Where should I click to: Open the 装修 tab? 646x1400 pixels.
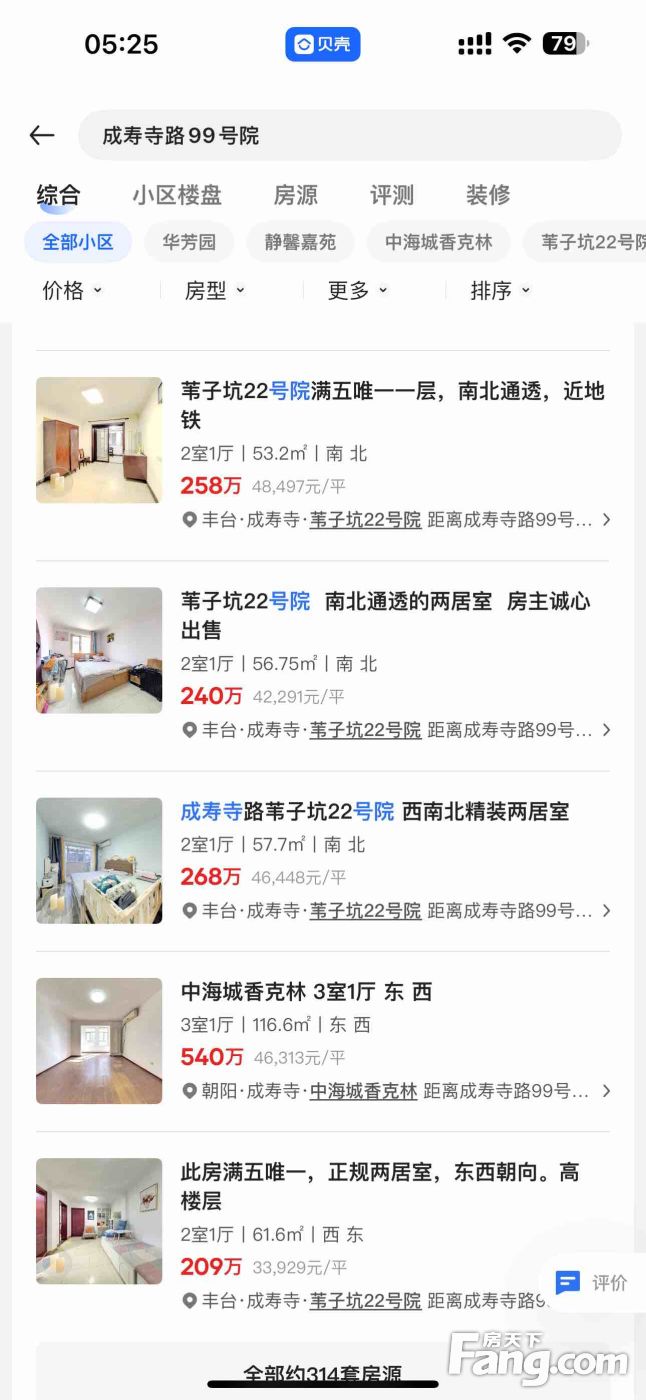coord(488,195)
